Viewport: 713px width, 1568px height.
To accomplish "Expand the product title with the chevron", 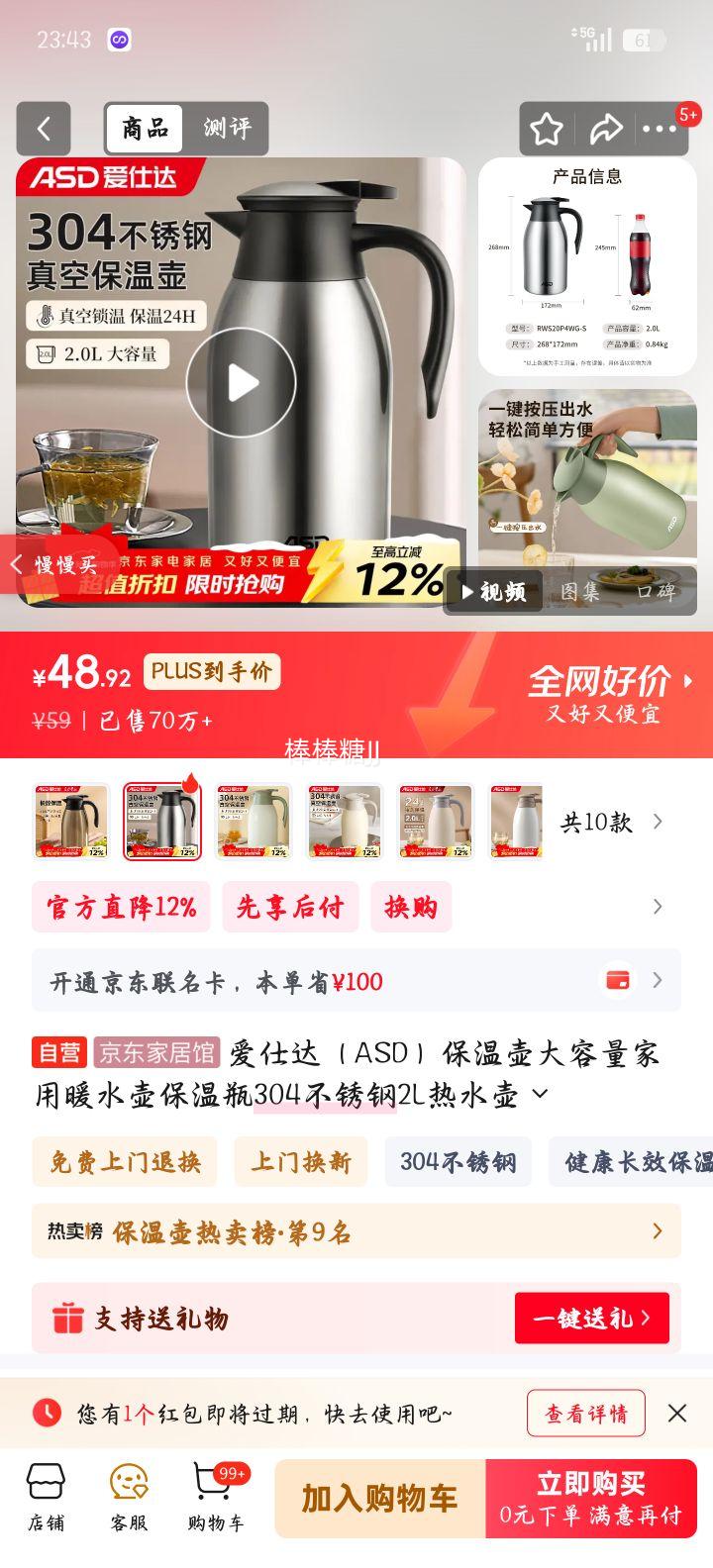I will pyautogui.click(x=540, y=1095).
